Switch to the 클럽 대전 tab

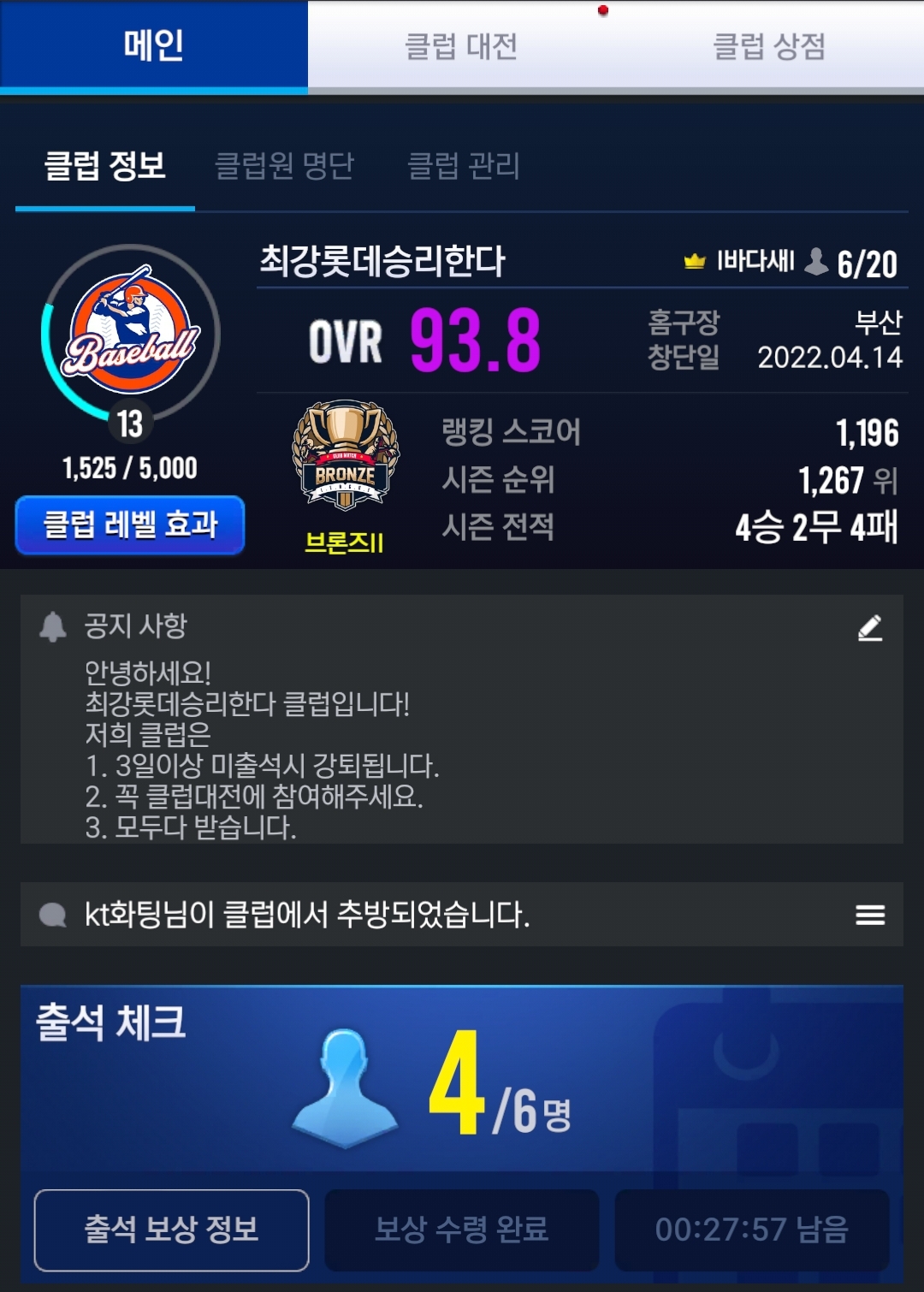pos(461,46)
